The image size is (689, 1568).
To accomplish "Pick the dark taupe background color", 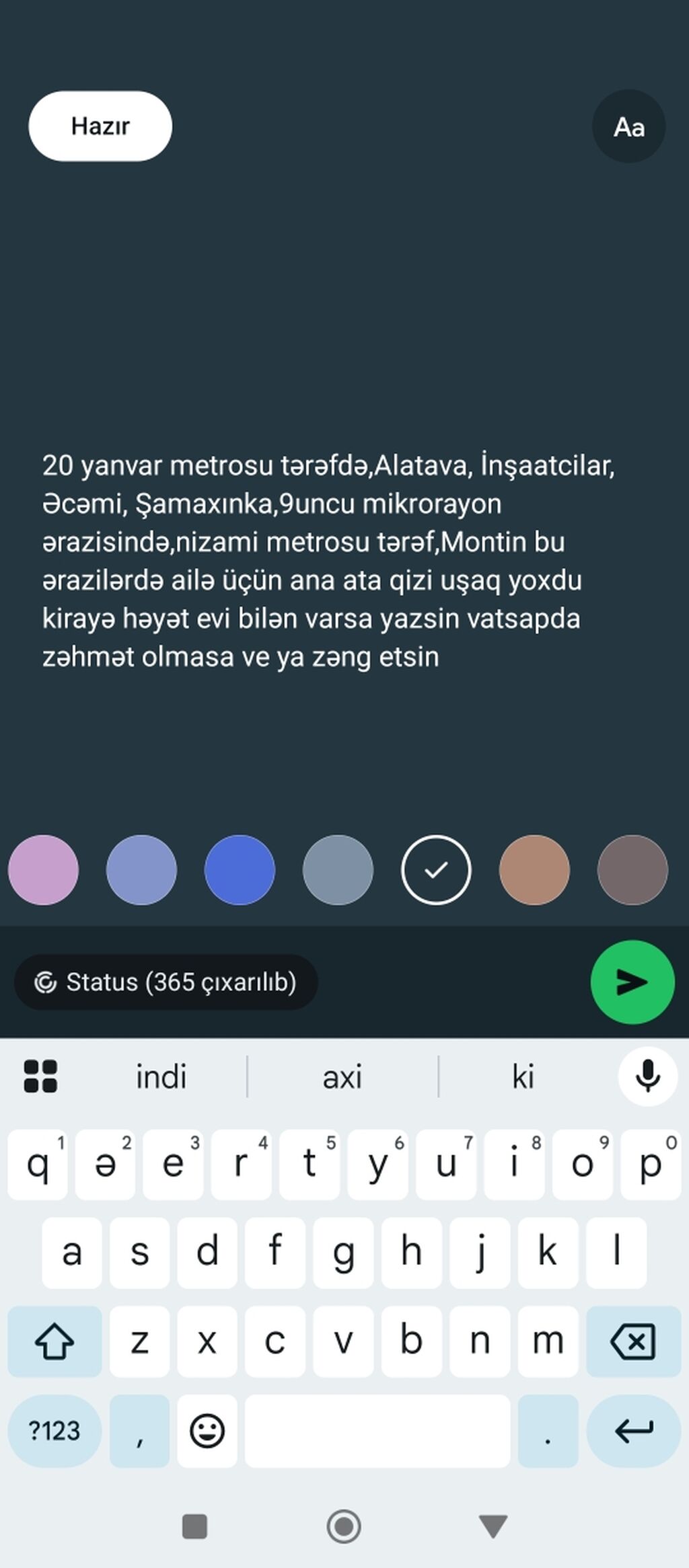I will coord(632,870).
